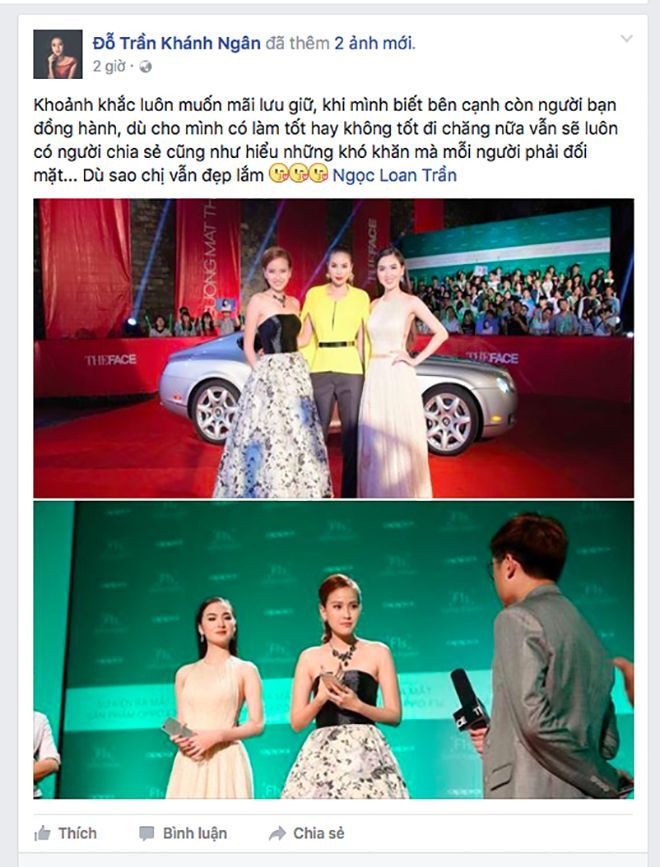
Task: Open the post options dropdown arrow
Action: [x=627, y=40]
